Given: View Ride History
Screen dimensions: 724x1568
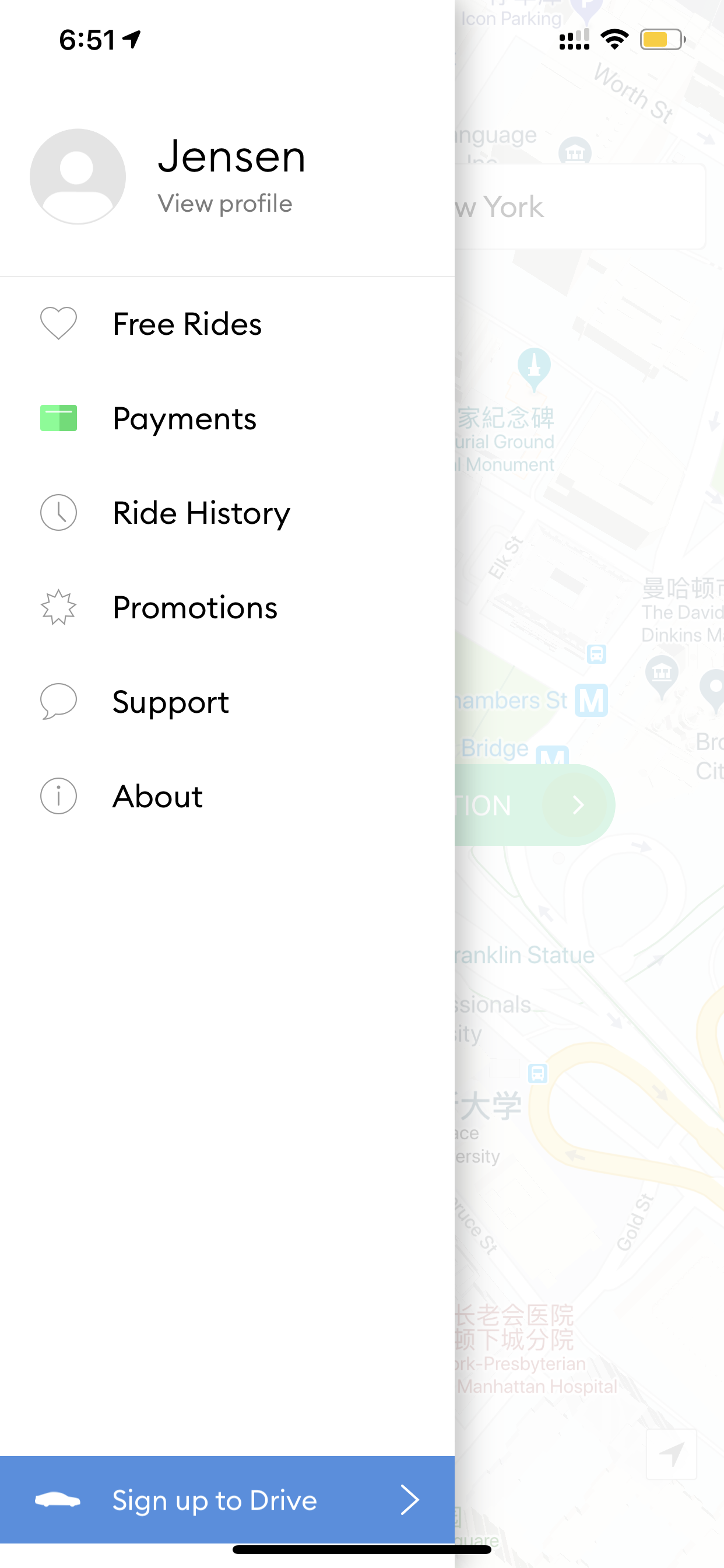Looking at the screenshot, I should 227,513.
